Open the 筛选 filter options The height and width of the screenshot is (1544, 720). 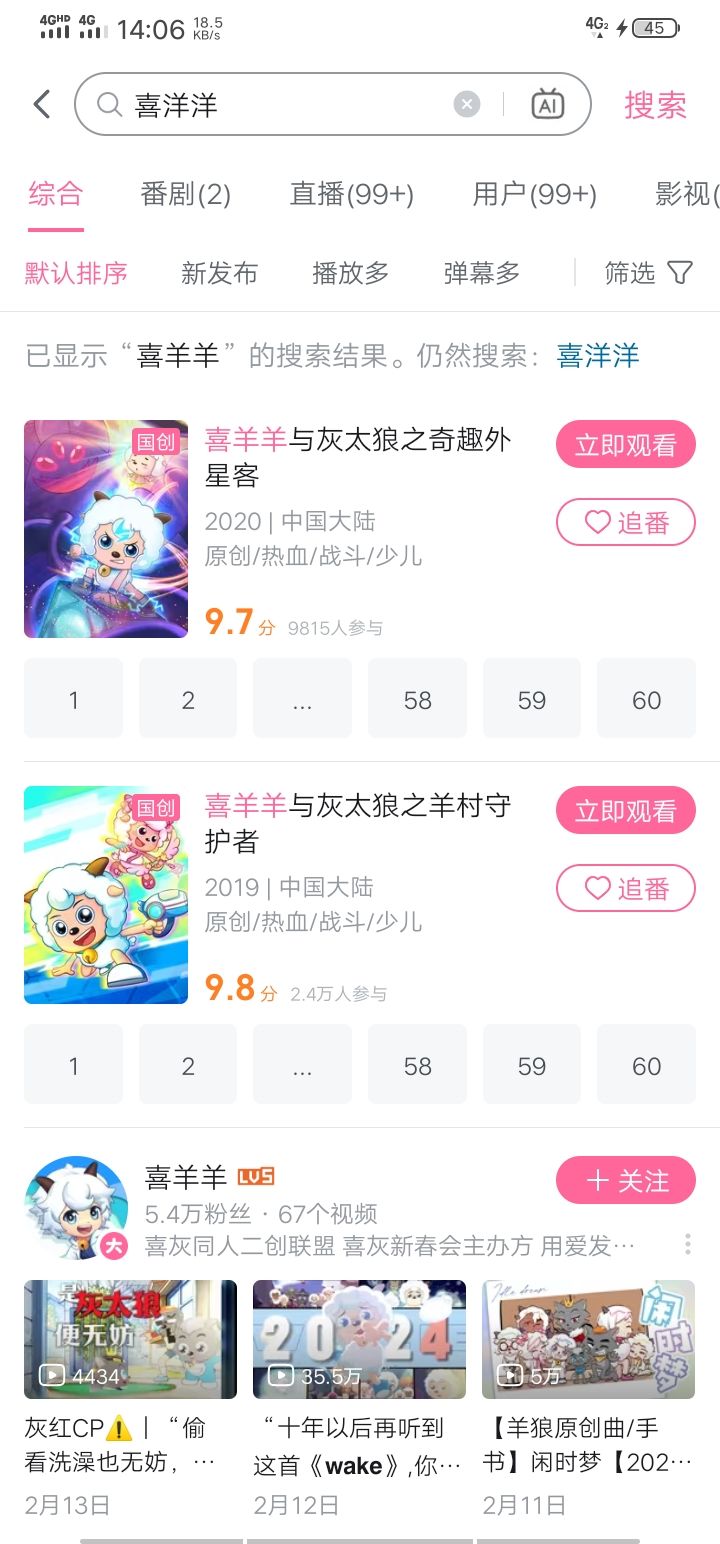tap(648, 273)
